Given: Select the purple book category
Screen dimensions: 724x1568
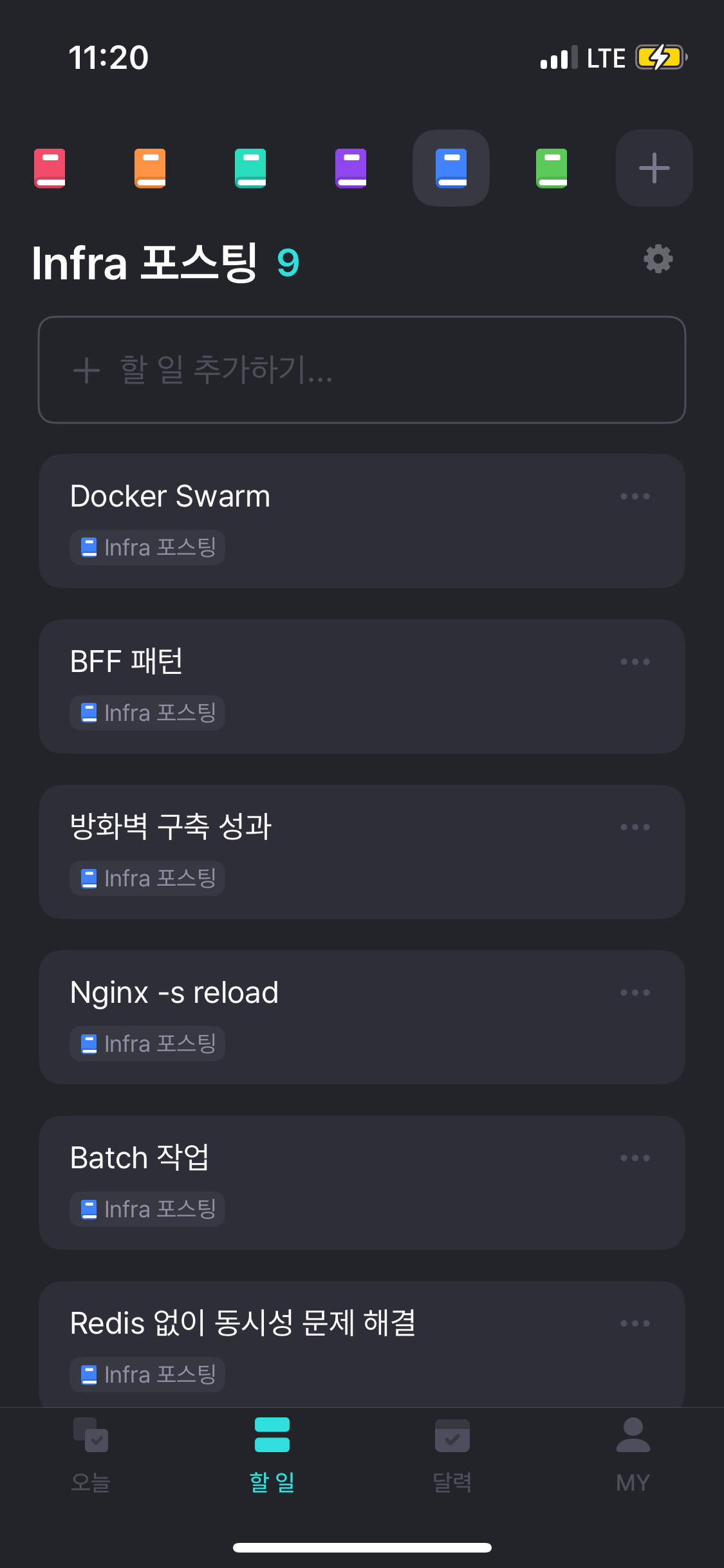Looking at the screenshot, I should coord(351,169).
